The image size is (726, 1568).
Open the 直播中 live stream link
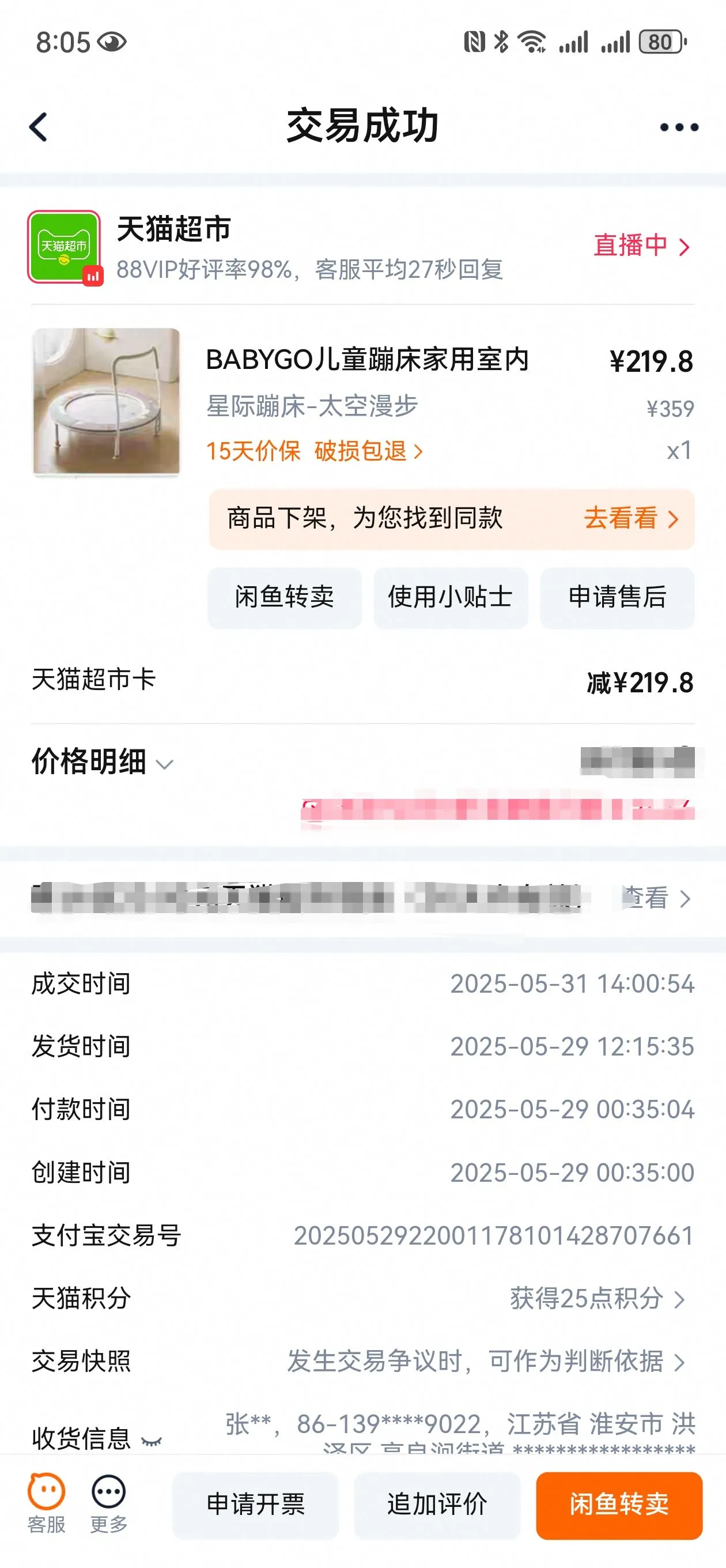pos(641,246)
